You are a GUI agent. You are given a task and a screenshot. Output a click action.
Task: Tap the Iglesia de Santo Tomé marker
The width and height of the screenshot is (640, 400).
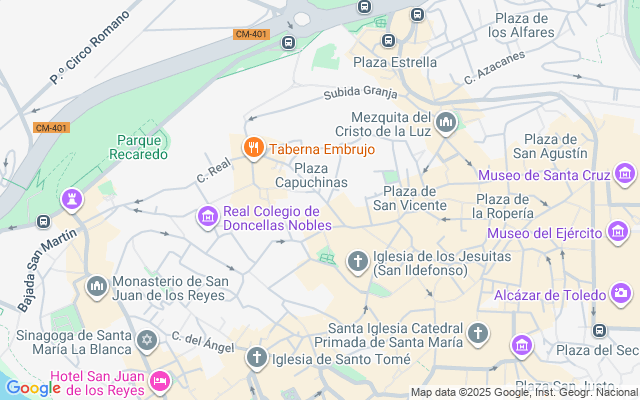coord(257,357)
